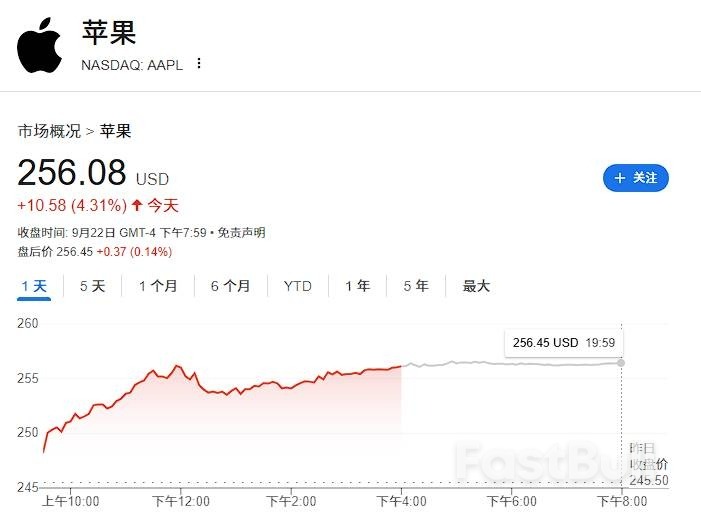Show the 最大 full history chart
701x523 pixels.
pos(476,286)
